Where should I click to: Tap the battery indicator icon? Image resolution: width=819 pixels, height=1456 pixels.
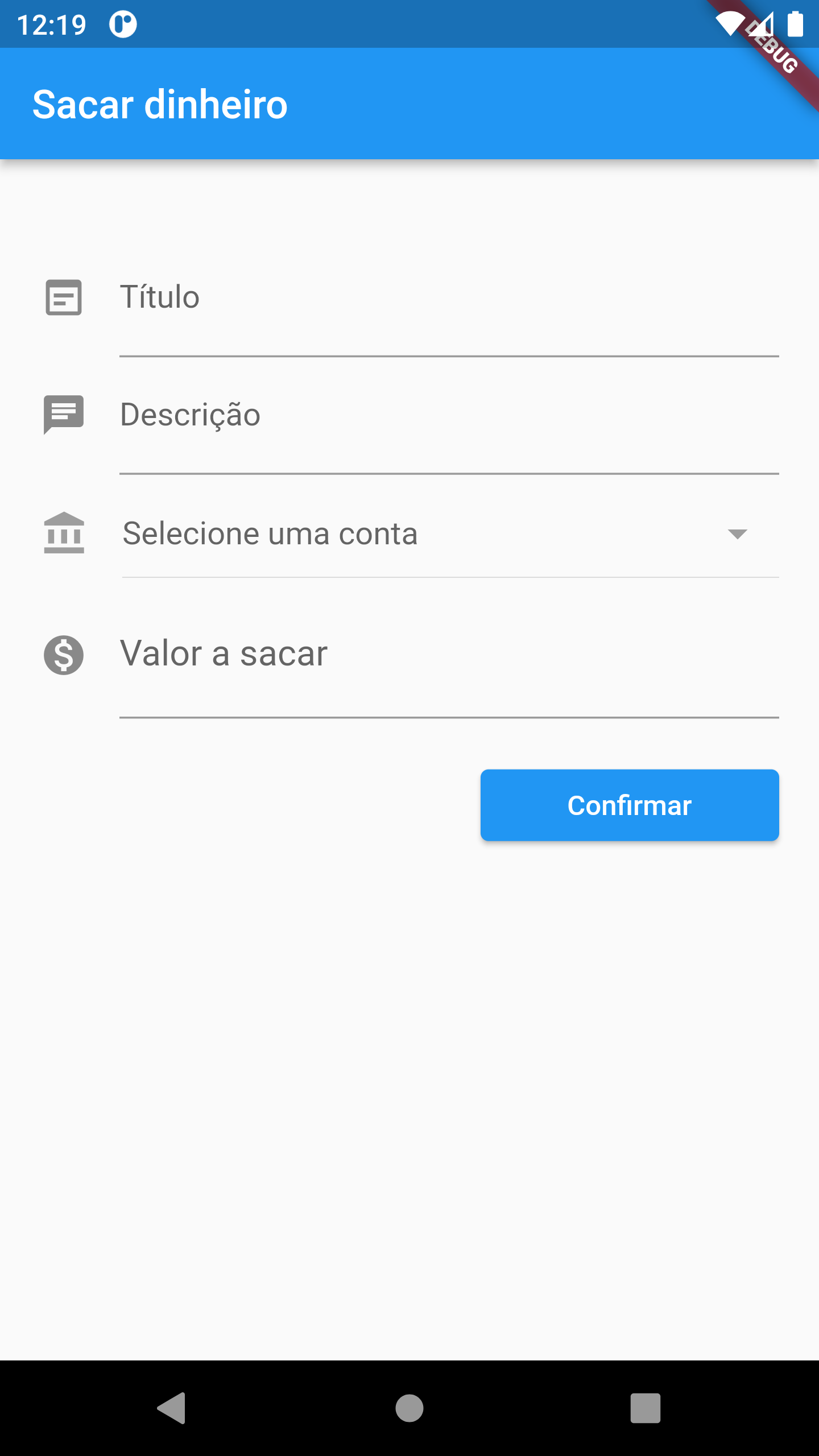[x=795, y=24]
